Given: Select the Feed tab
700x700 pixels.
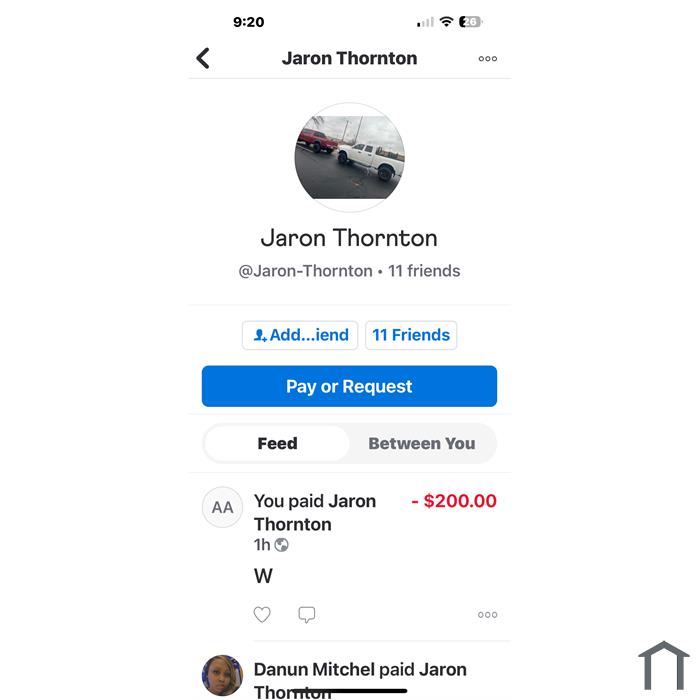Looking at the screenshot, I should tap(277, 443).
